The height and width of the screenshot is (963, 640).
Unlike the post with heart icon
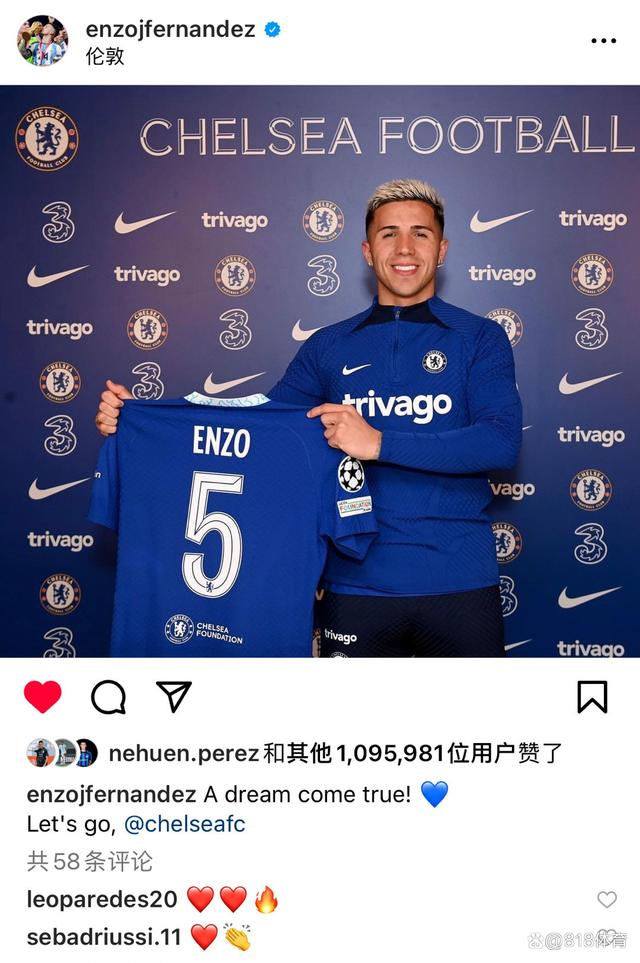(x=42, y=697)
